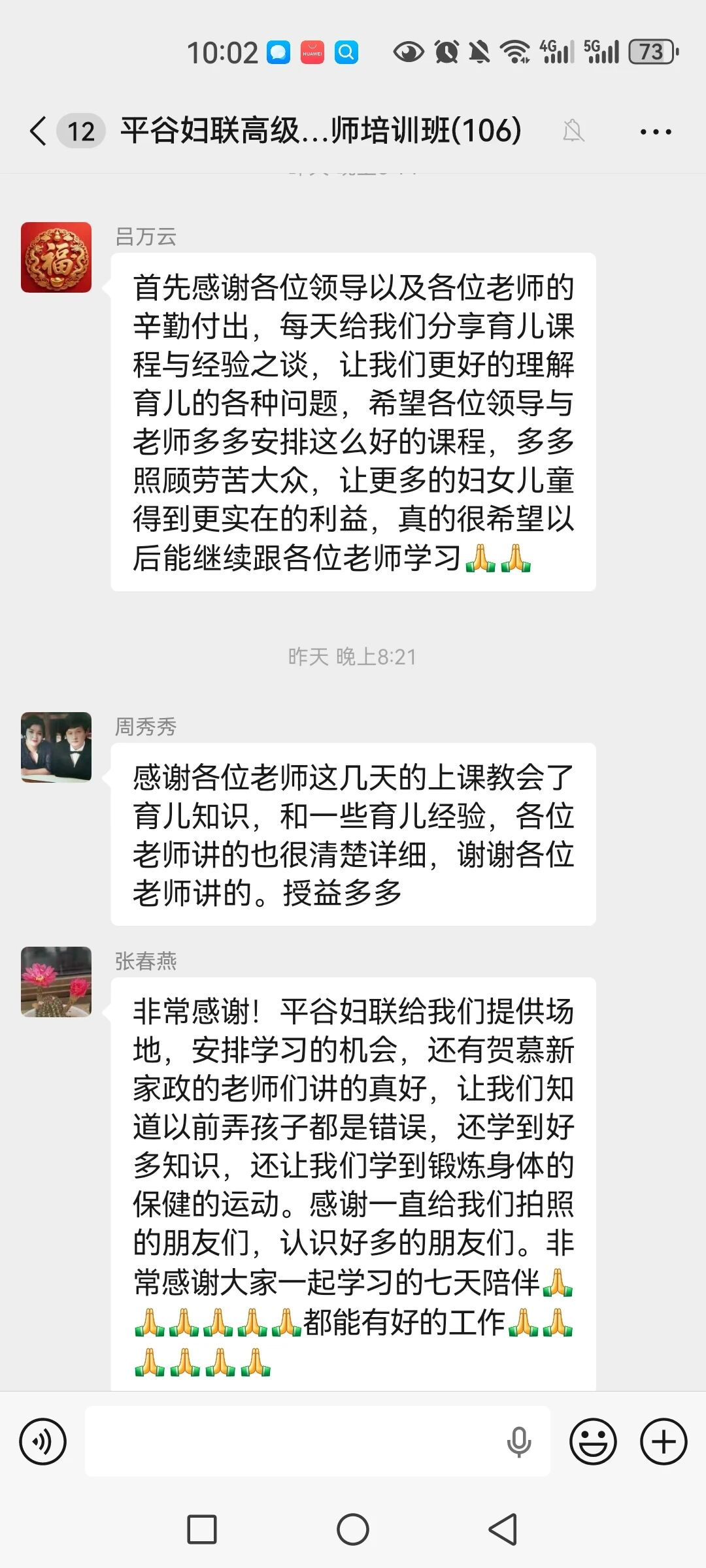Show recent apps from navigation bar
Screen dimensions: 706x1568
coord(202,1529)
